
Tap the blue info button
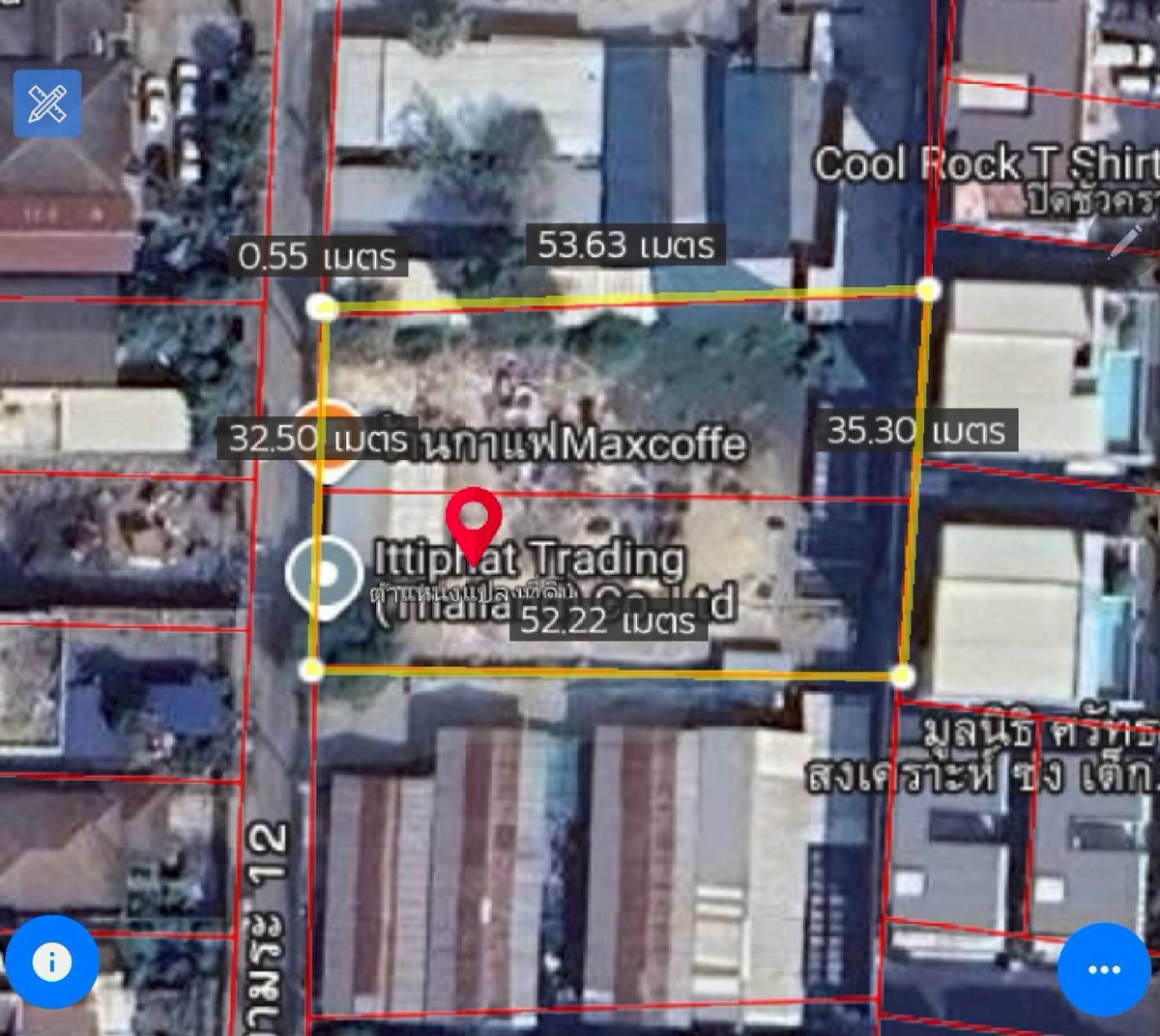[x=51, y=962]
